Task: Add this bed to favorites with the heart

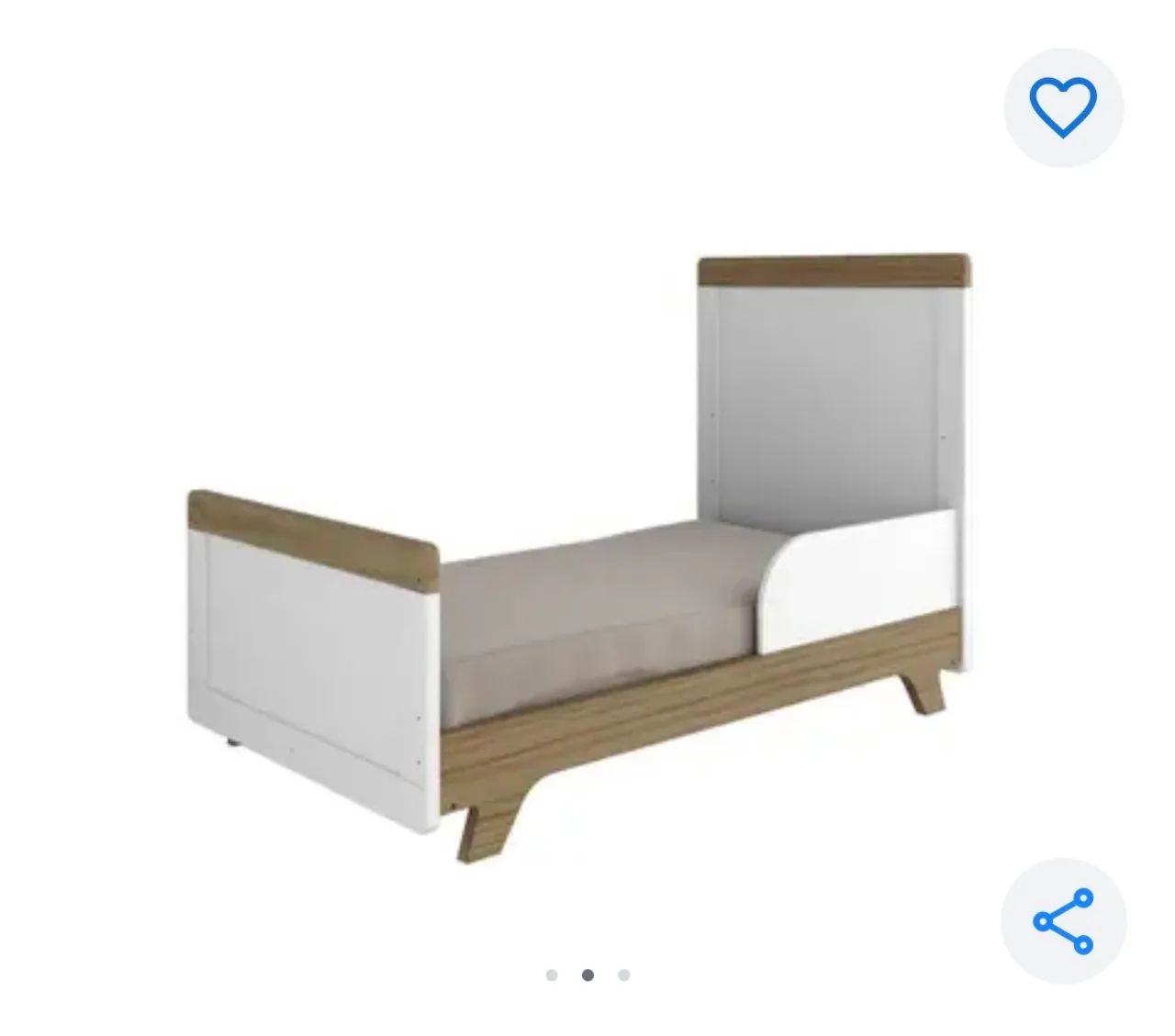Action: pyautogui.click(x=1062, y=107)
